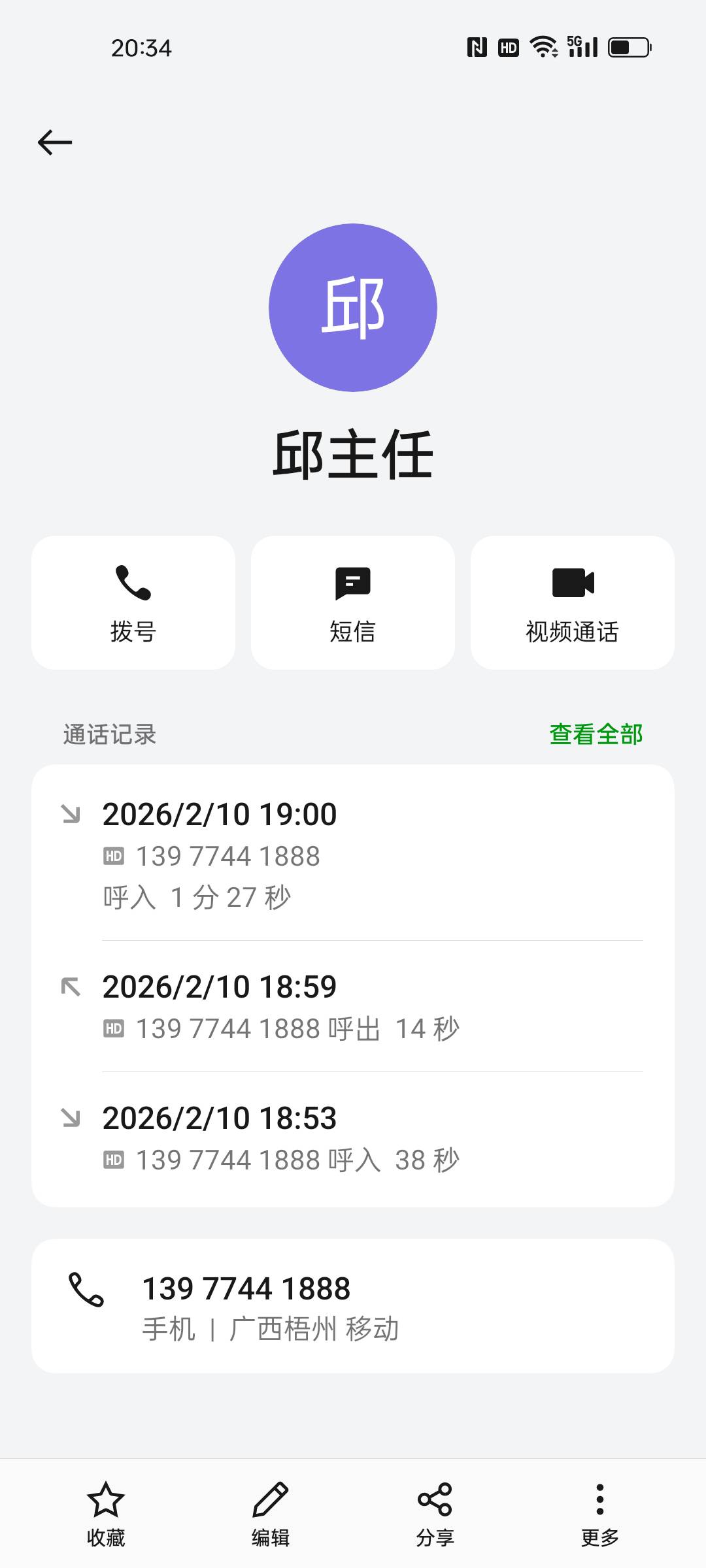Share this contact via 分享
Image resolution: width=706 pixels, height=1568 pixels.
(435, 1513)
